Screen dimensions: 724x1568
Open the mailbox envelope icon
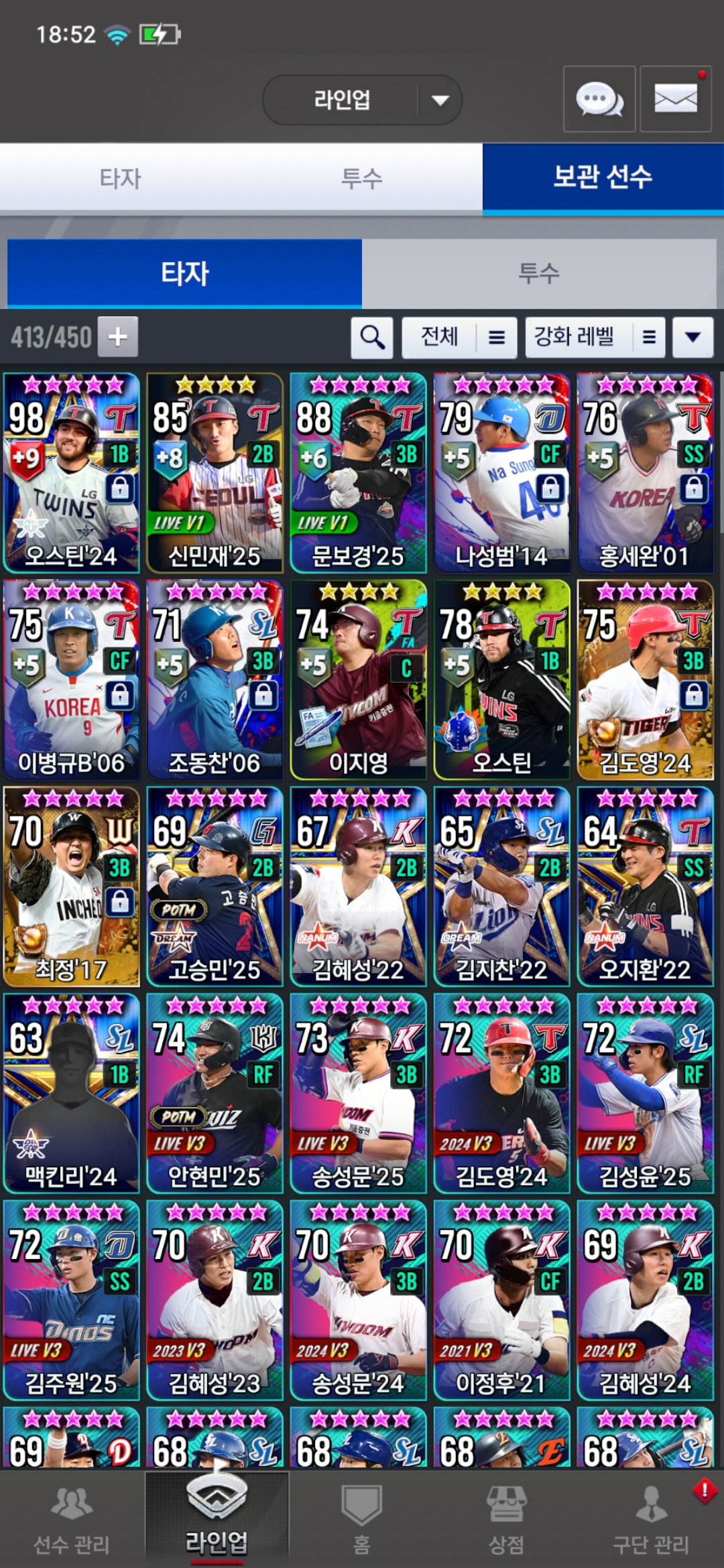[x=675, y=99]
